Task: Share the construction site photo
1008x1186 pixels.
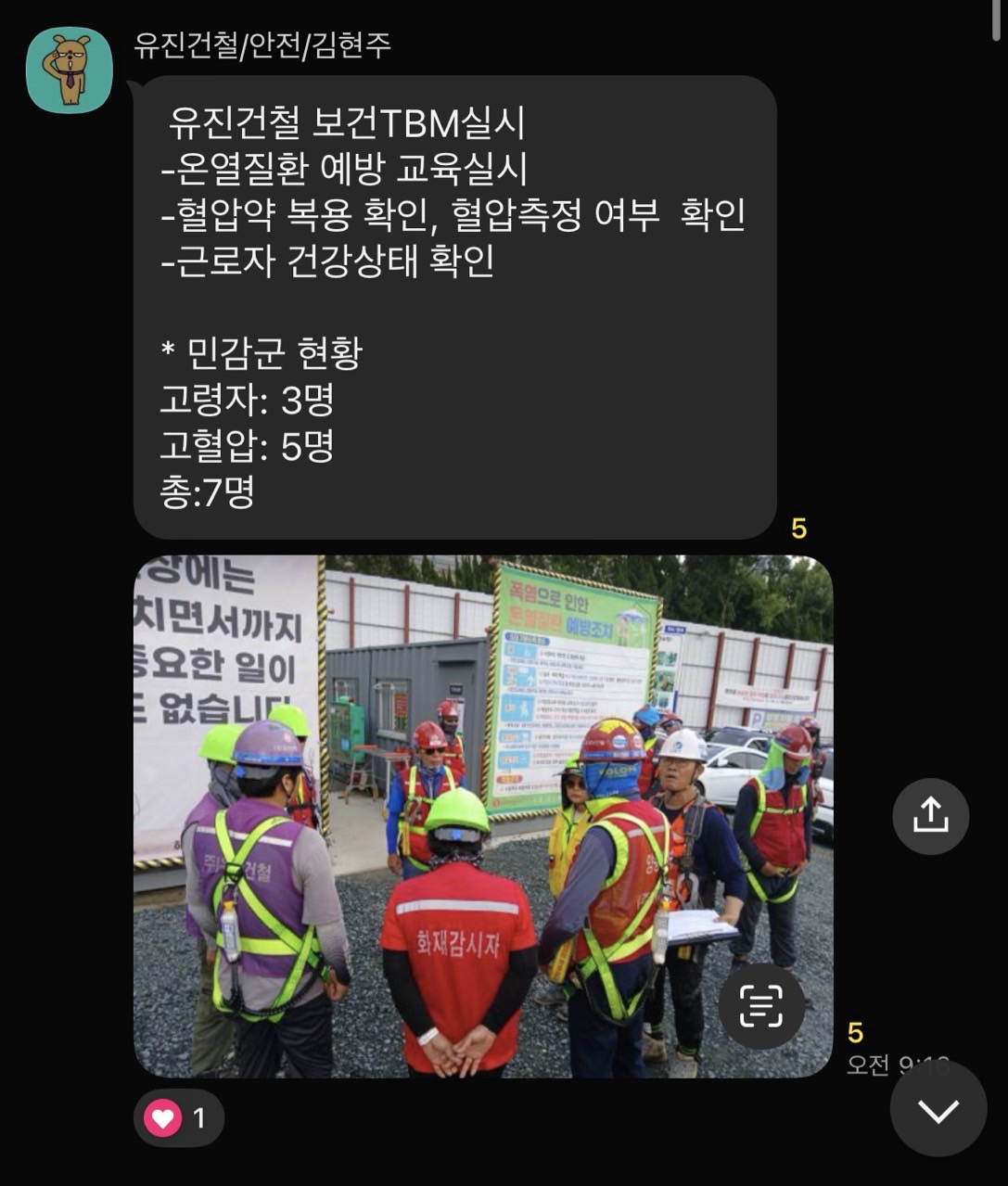Action: click(930, 816)
